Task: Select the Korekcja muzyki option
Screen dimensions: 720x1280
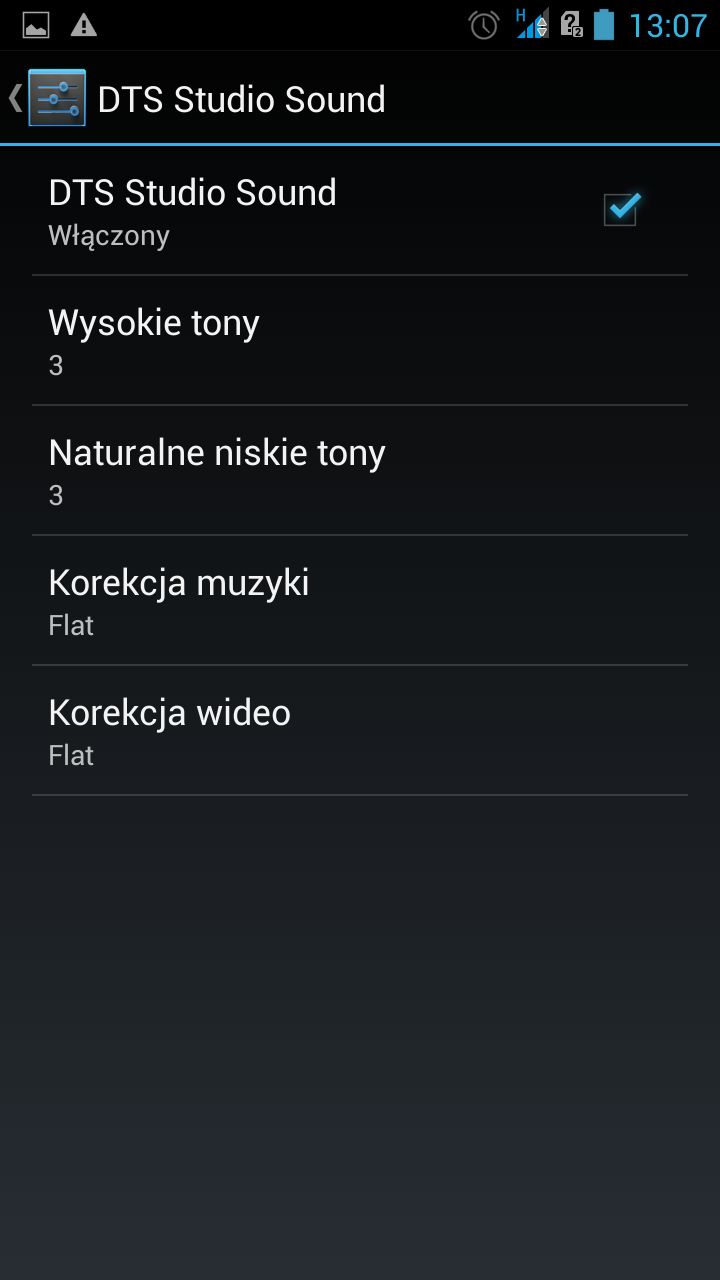Action: pos(360,601)
